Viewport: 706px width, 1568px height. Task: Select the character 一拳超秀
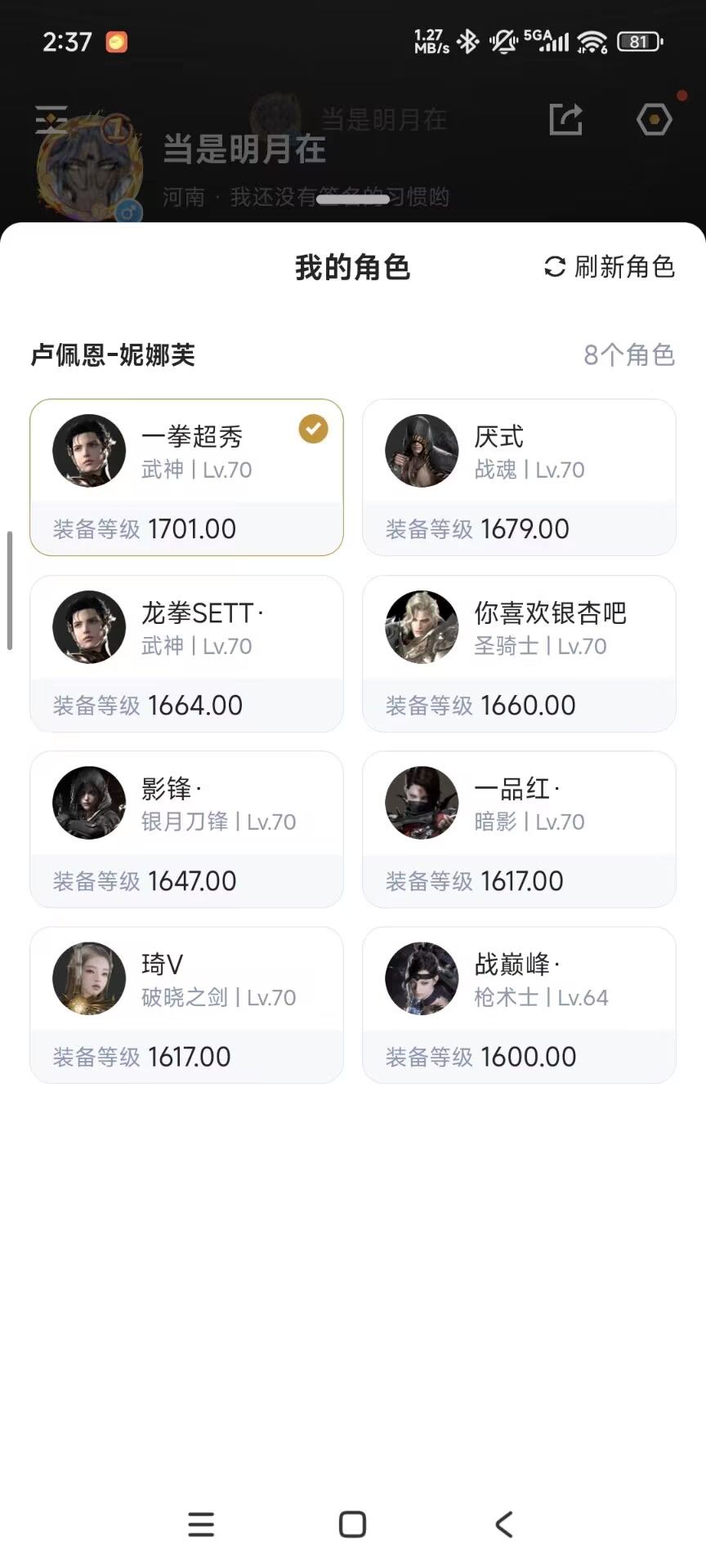tap(186, 478)
